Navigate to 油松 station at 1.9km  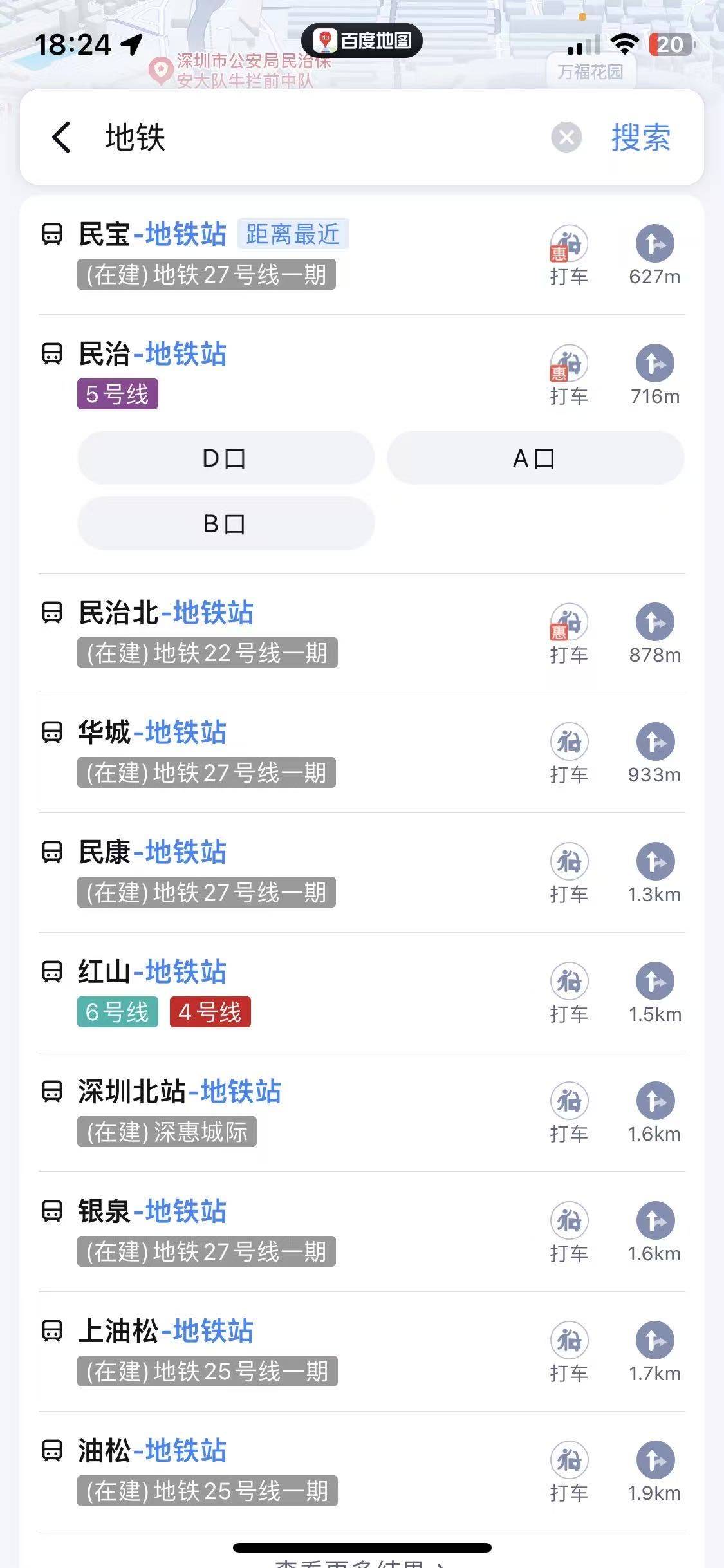[x=654, y=1472]
